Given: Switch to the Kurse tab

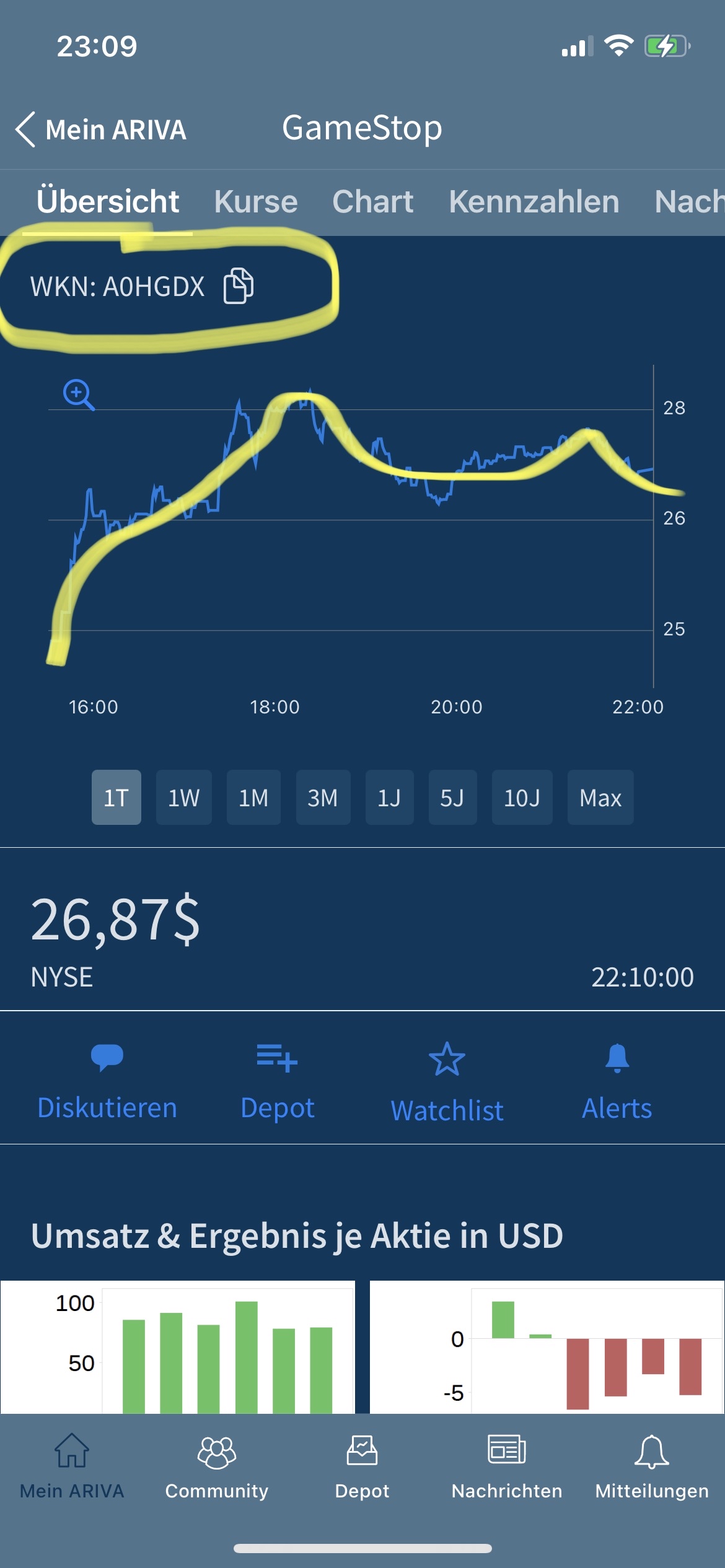Looking at the screenshot, I should tap(256, 202).
